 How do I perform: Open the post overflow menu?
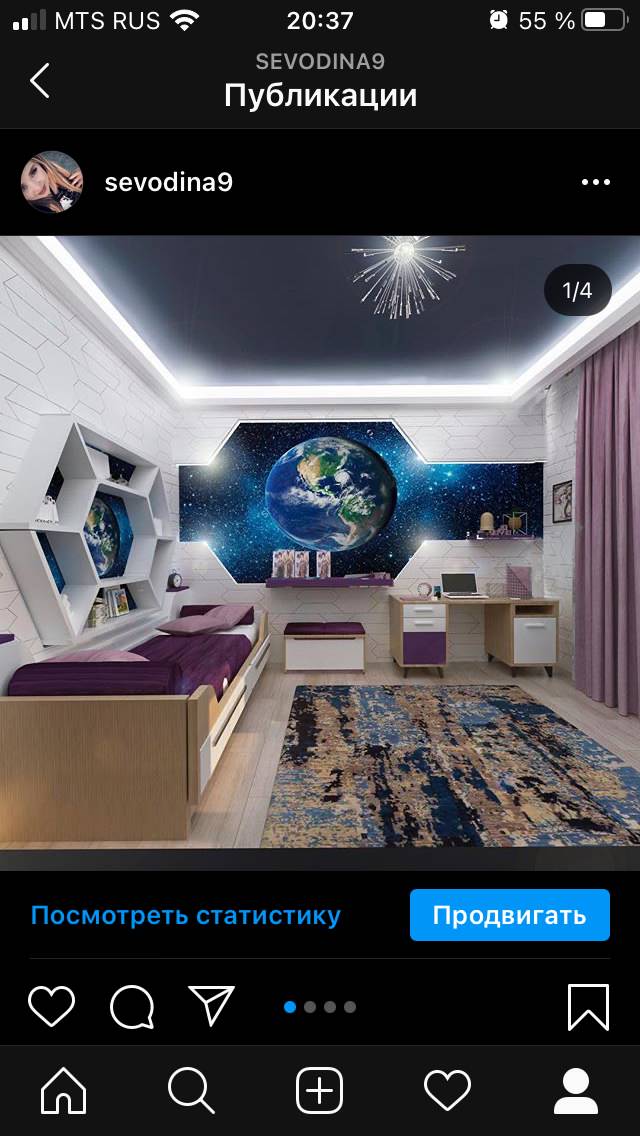(595, 182)
